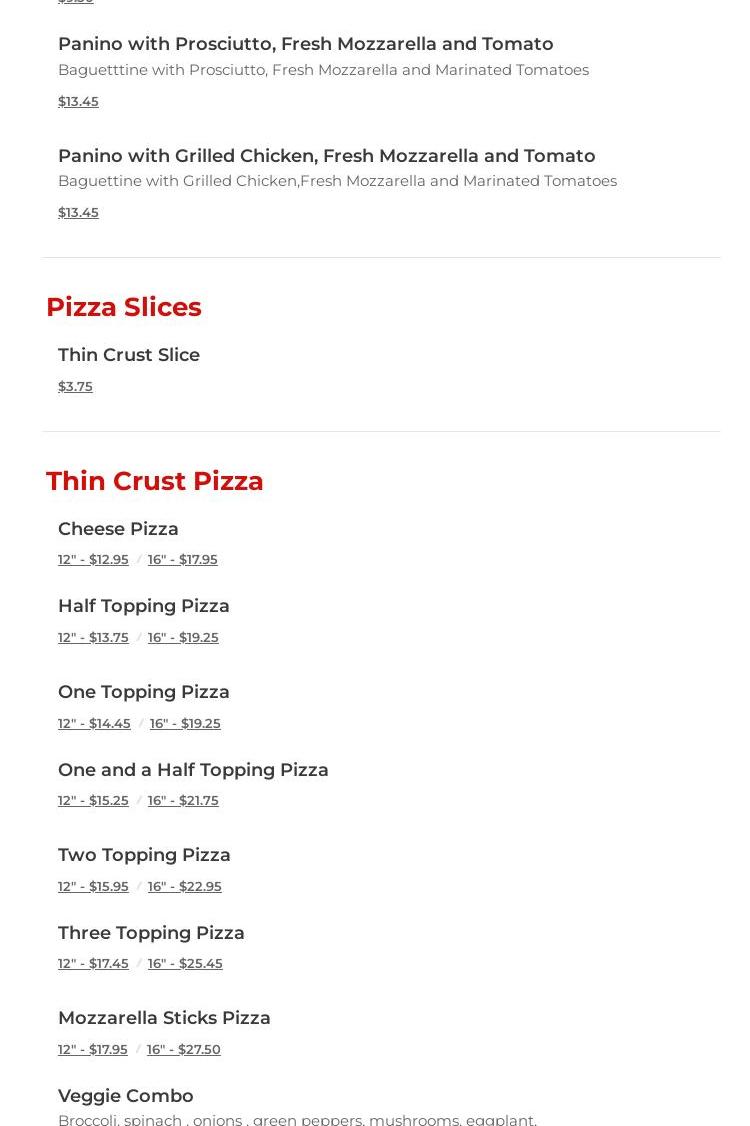Select 12" Half Topping Pizza at $13.75
The image size is (750, 1126).
[x=93, y=637]
